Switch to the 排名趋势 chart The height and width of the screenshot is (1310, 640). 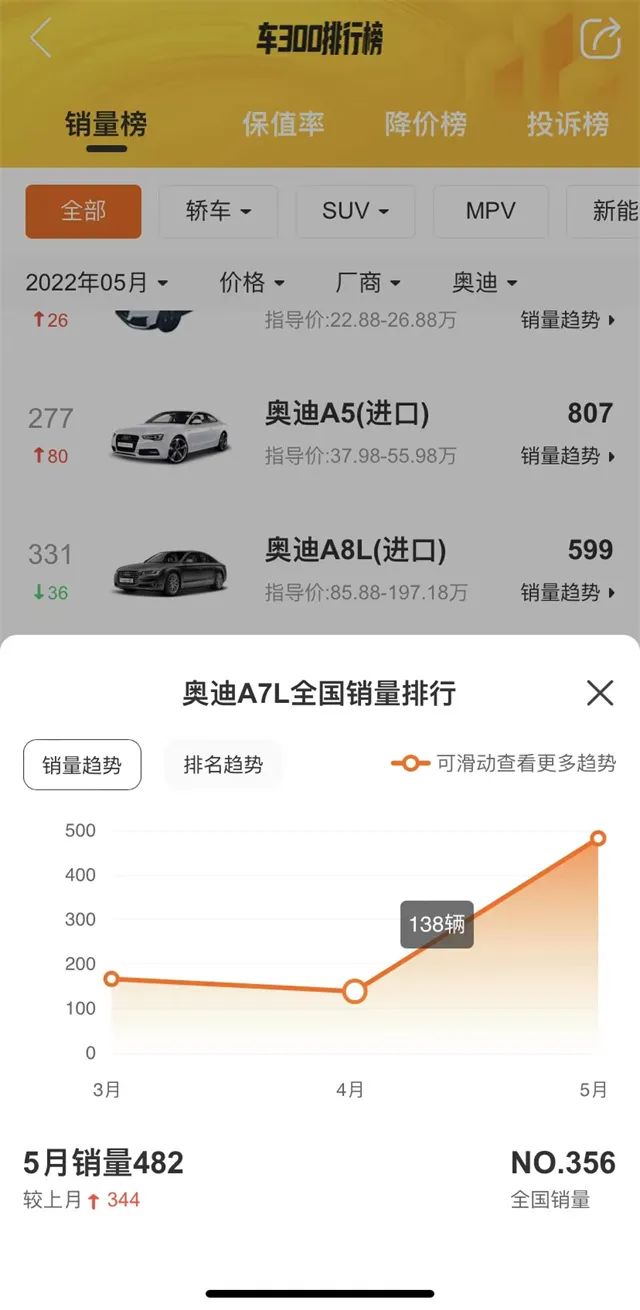223,766
